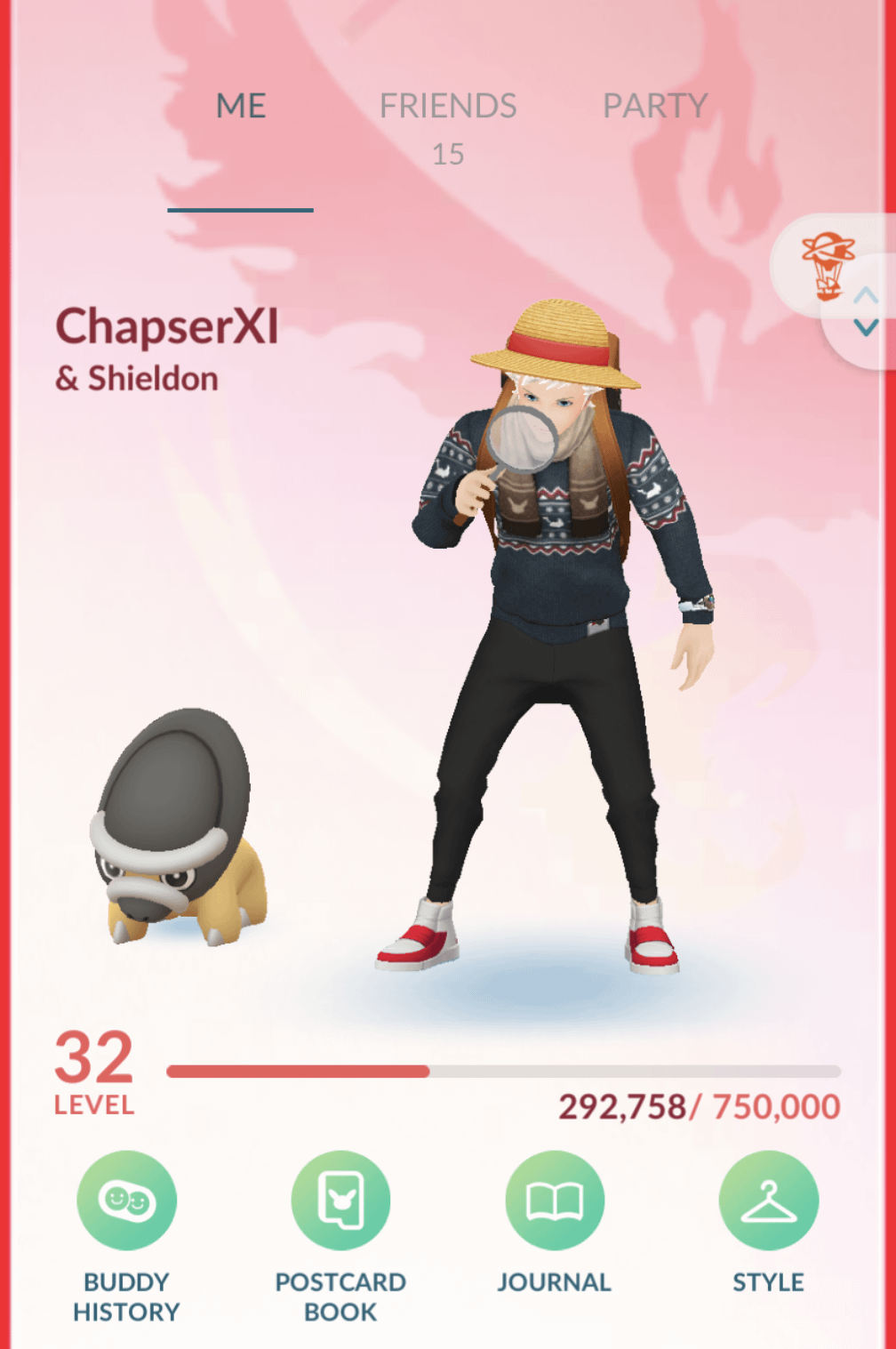Select the Me tab

coord(241,107)
